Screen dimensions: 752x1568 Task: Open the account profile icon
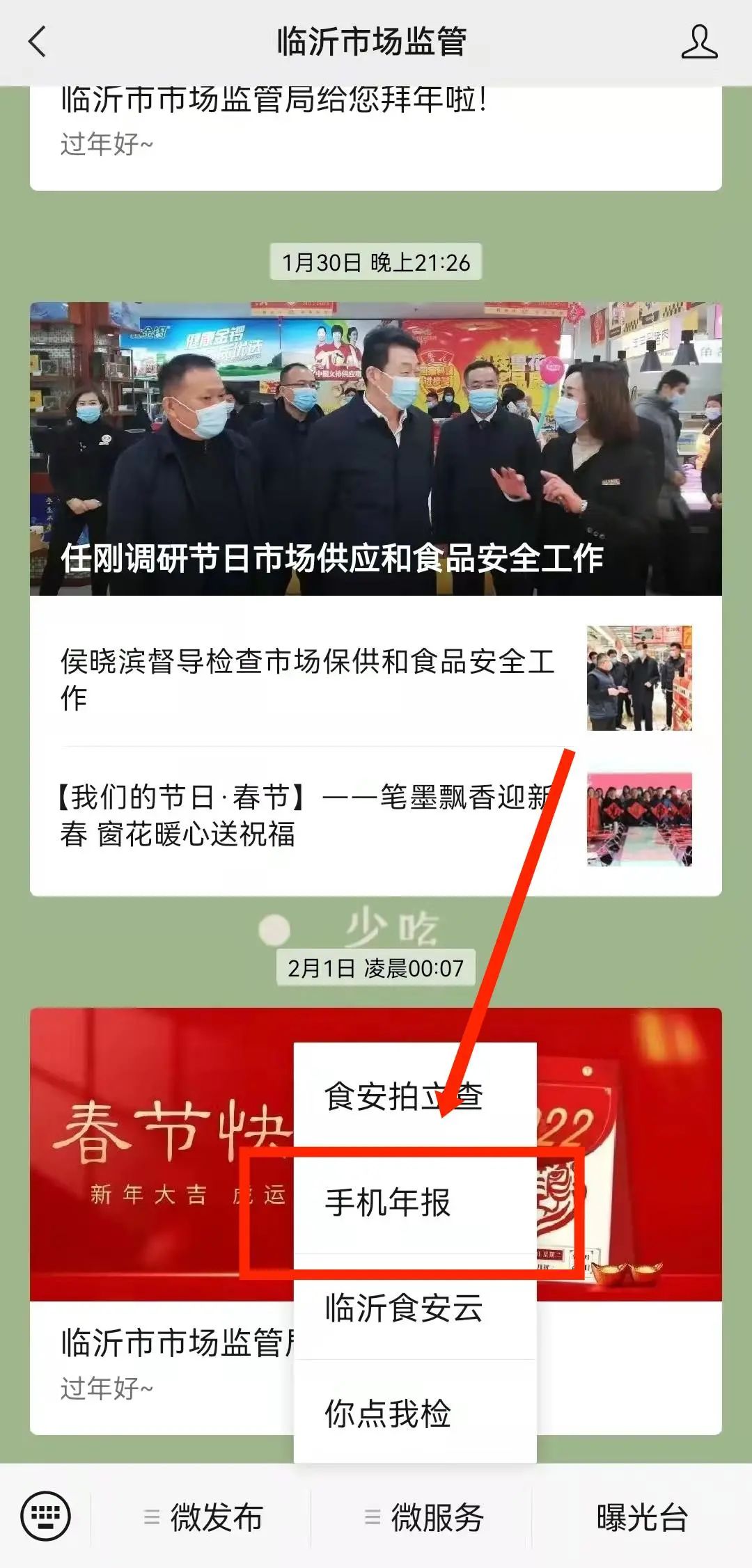698,42
